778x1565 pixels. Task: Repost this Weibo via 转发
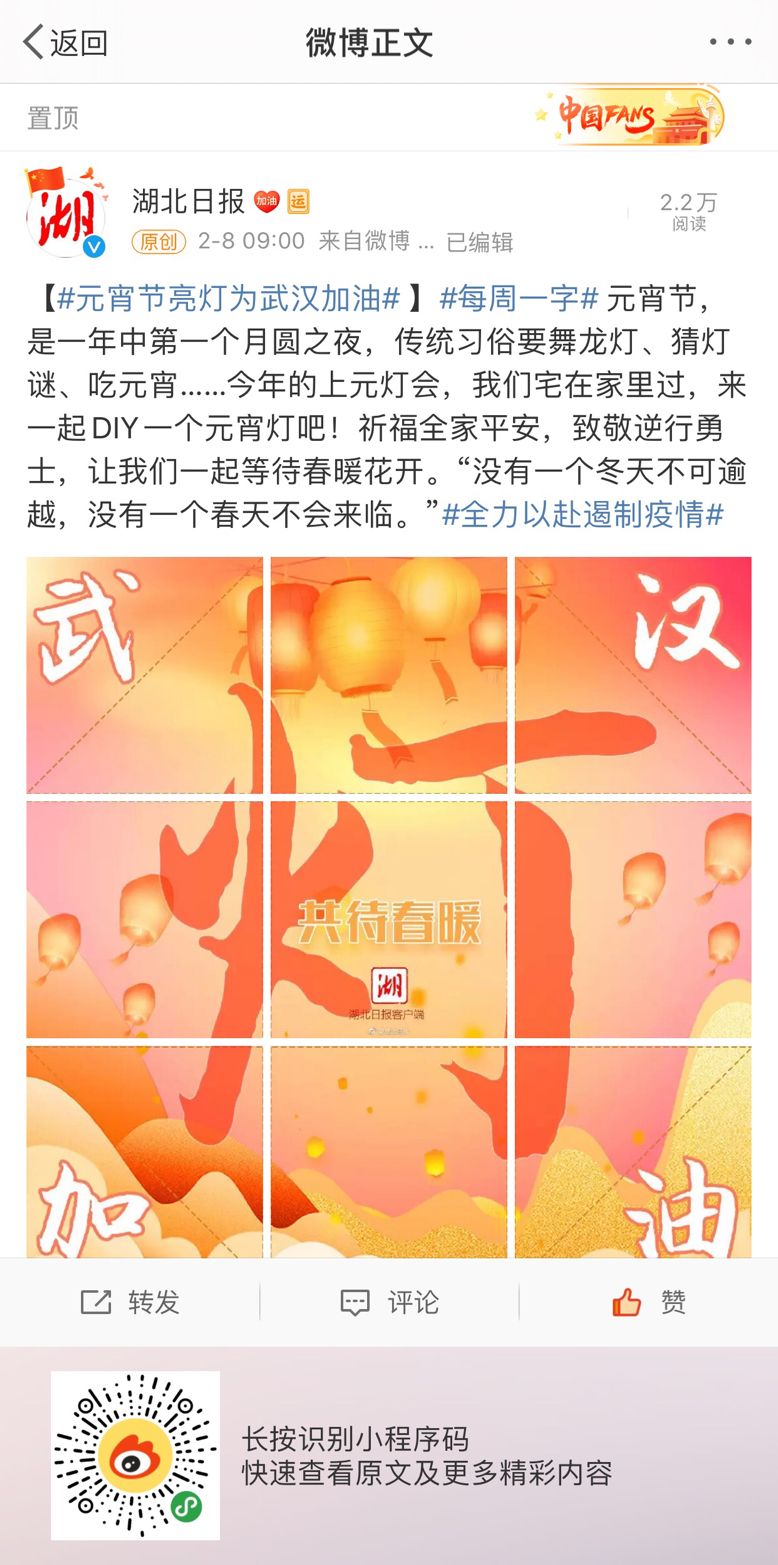tap(130, 1302)
